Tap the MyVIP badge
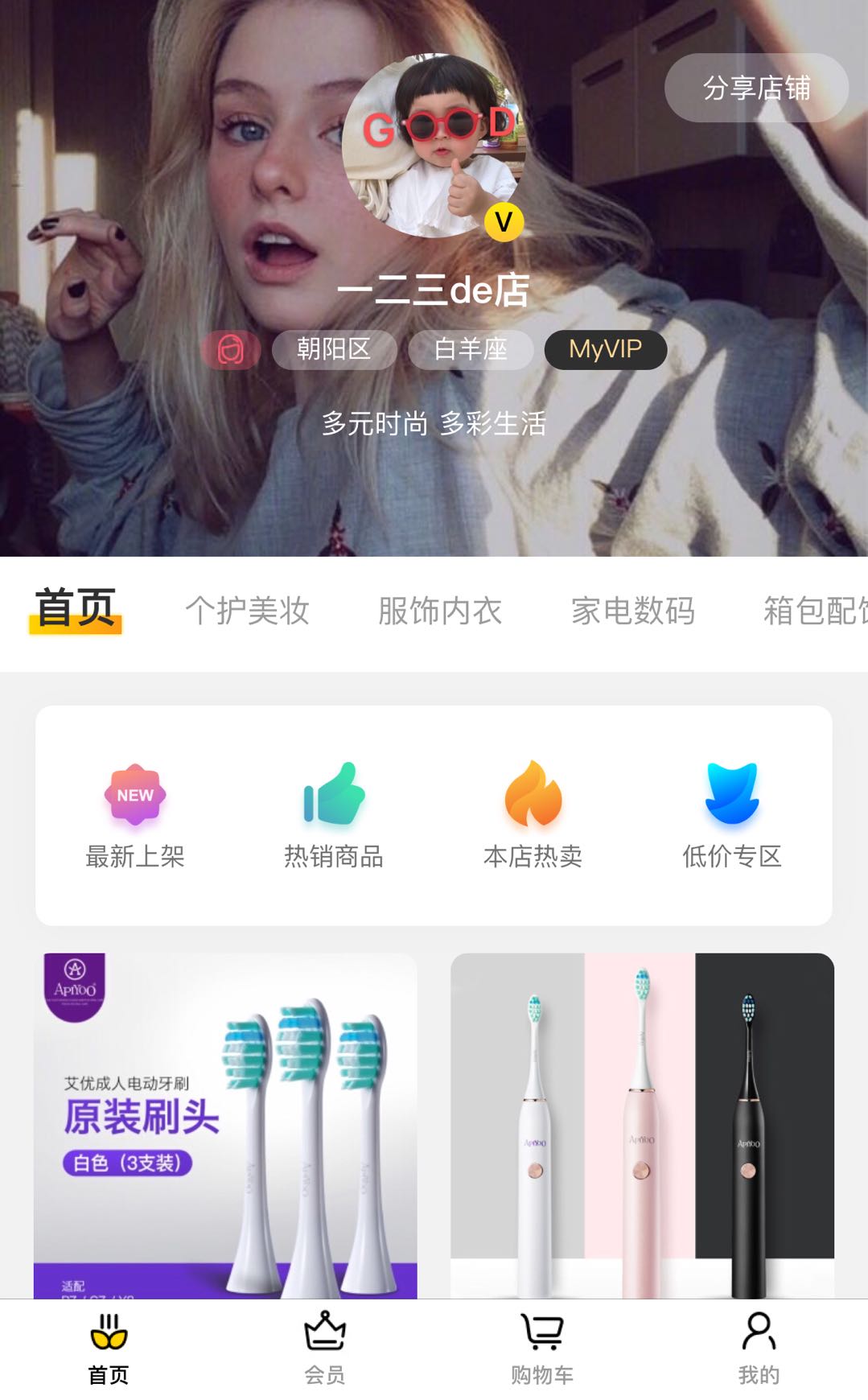Screen dimensions: 868x1400 pos(606,350)
